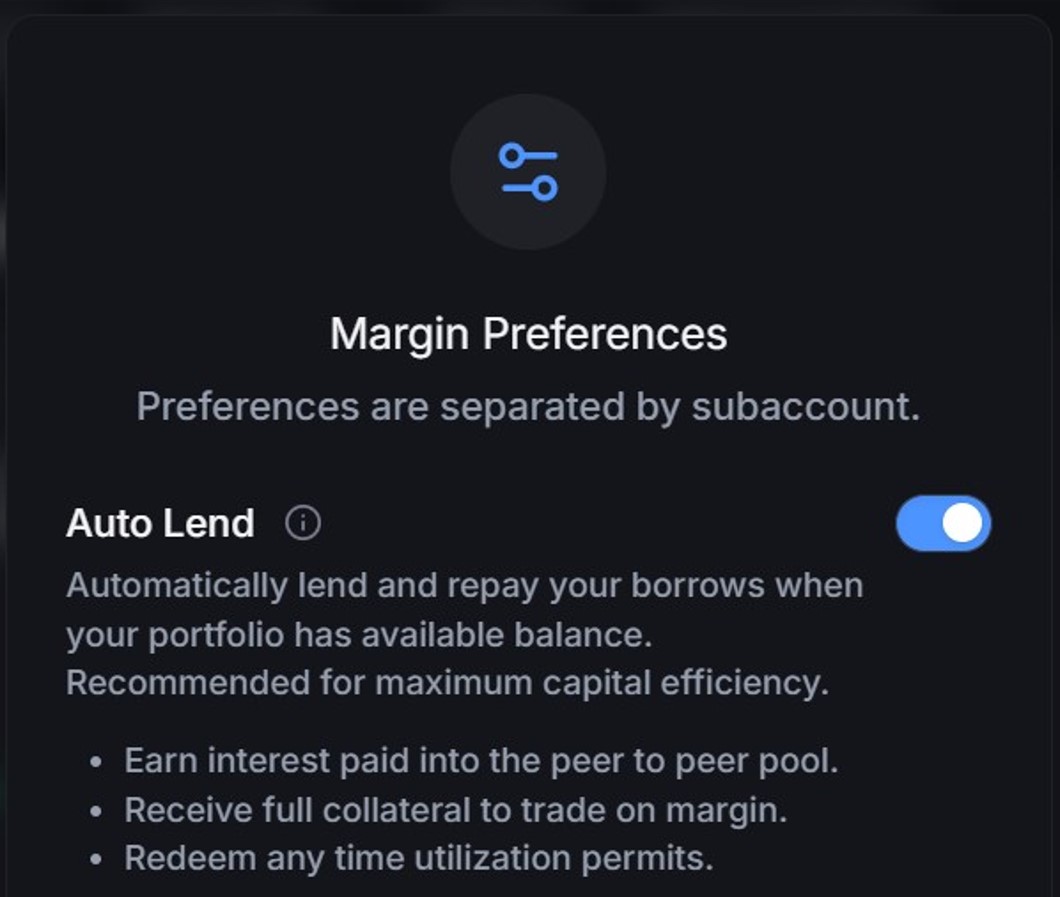Toggle the Auto Lend switch off

943,524
